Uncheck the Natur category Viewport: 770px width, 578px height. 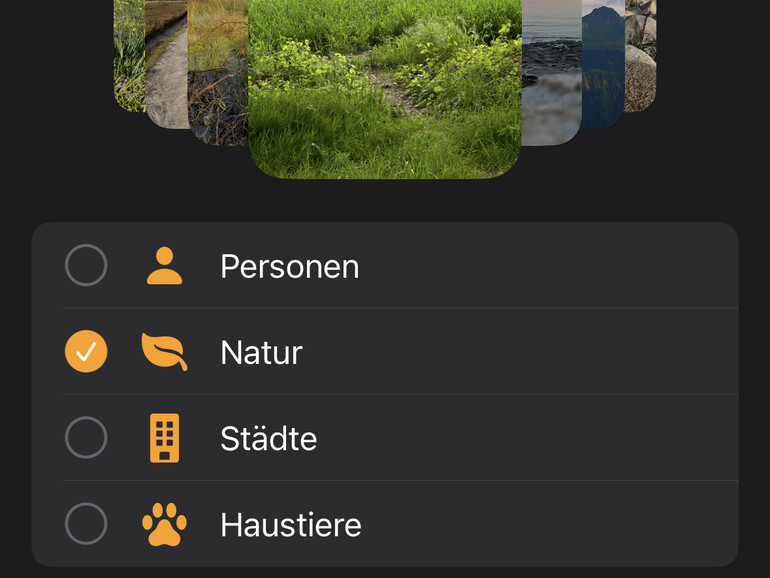pyautogui.click(x=86, y=352)
